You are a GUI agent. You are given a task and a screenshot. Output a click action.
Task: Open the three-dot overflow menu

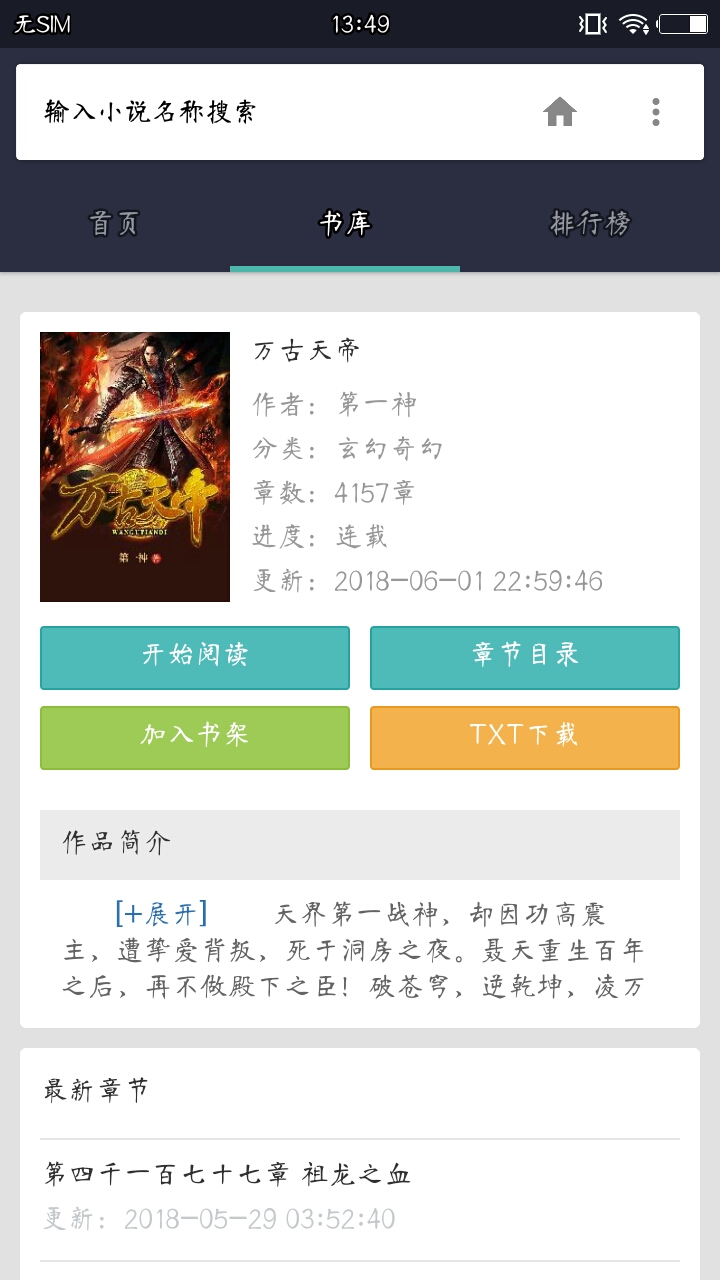(x=656, y=112)
